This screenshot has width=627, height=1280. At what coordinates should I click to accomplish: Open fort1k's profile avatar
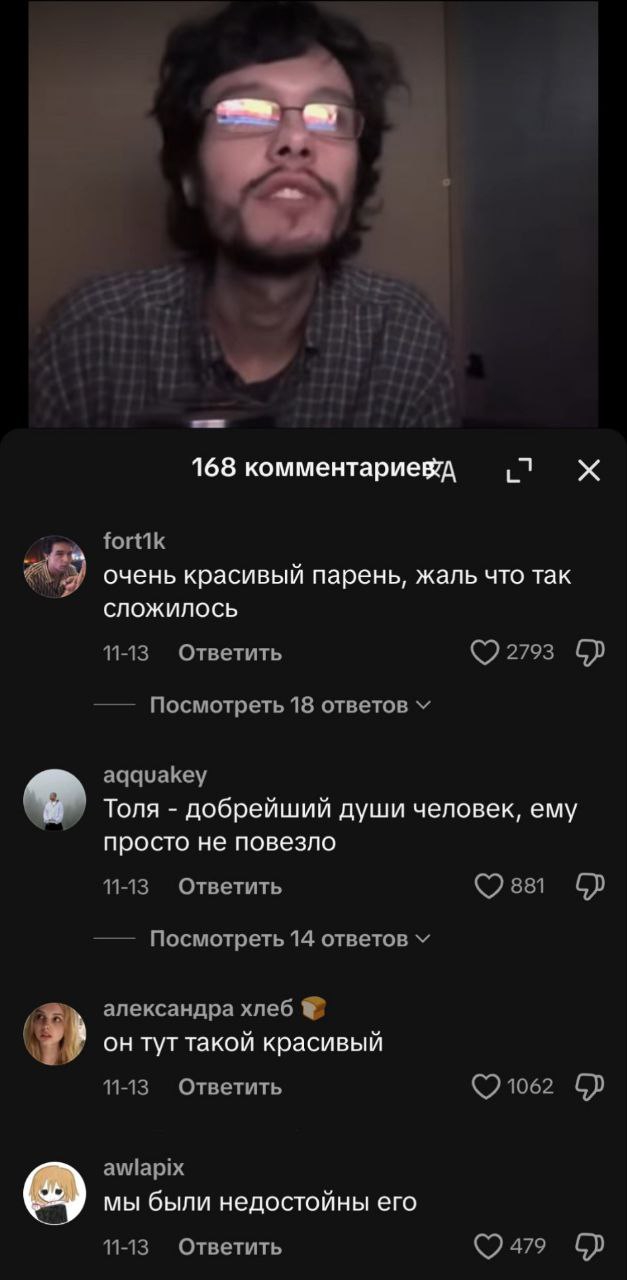54,566
